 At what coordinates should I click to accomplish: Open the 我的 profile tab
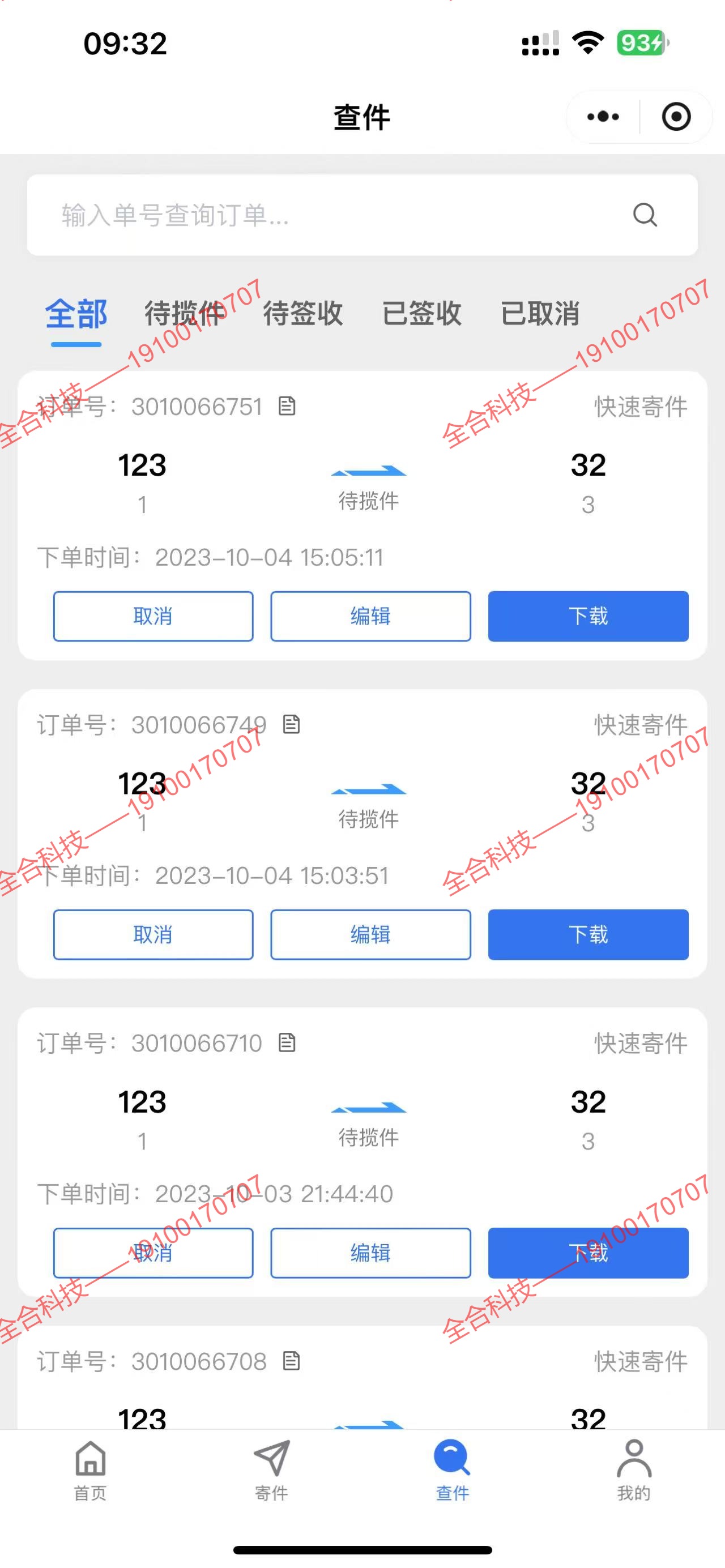click(634, 1471)
